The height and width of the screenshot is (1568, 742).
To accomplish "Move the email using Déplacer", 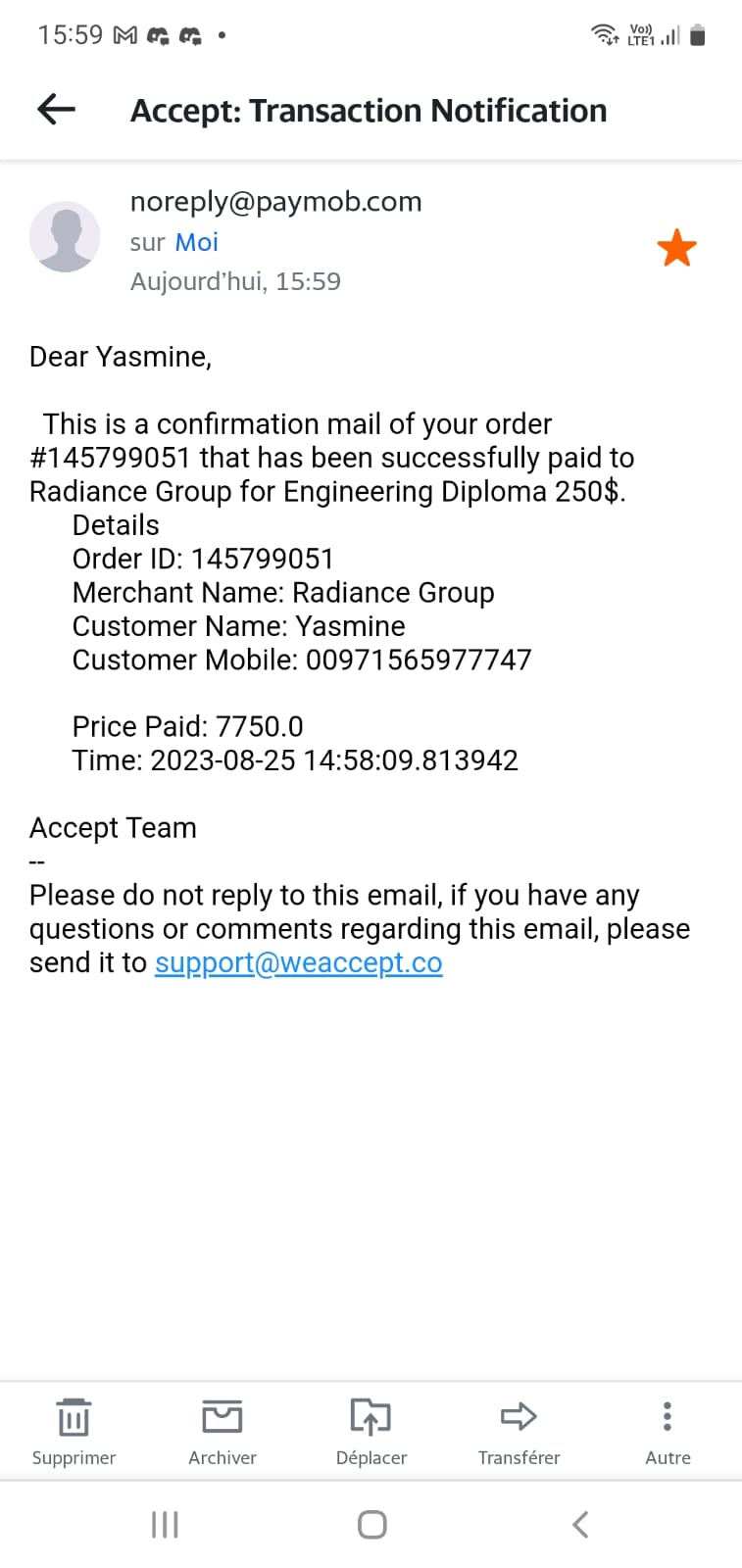I will point(371,1432).
